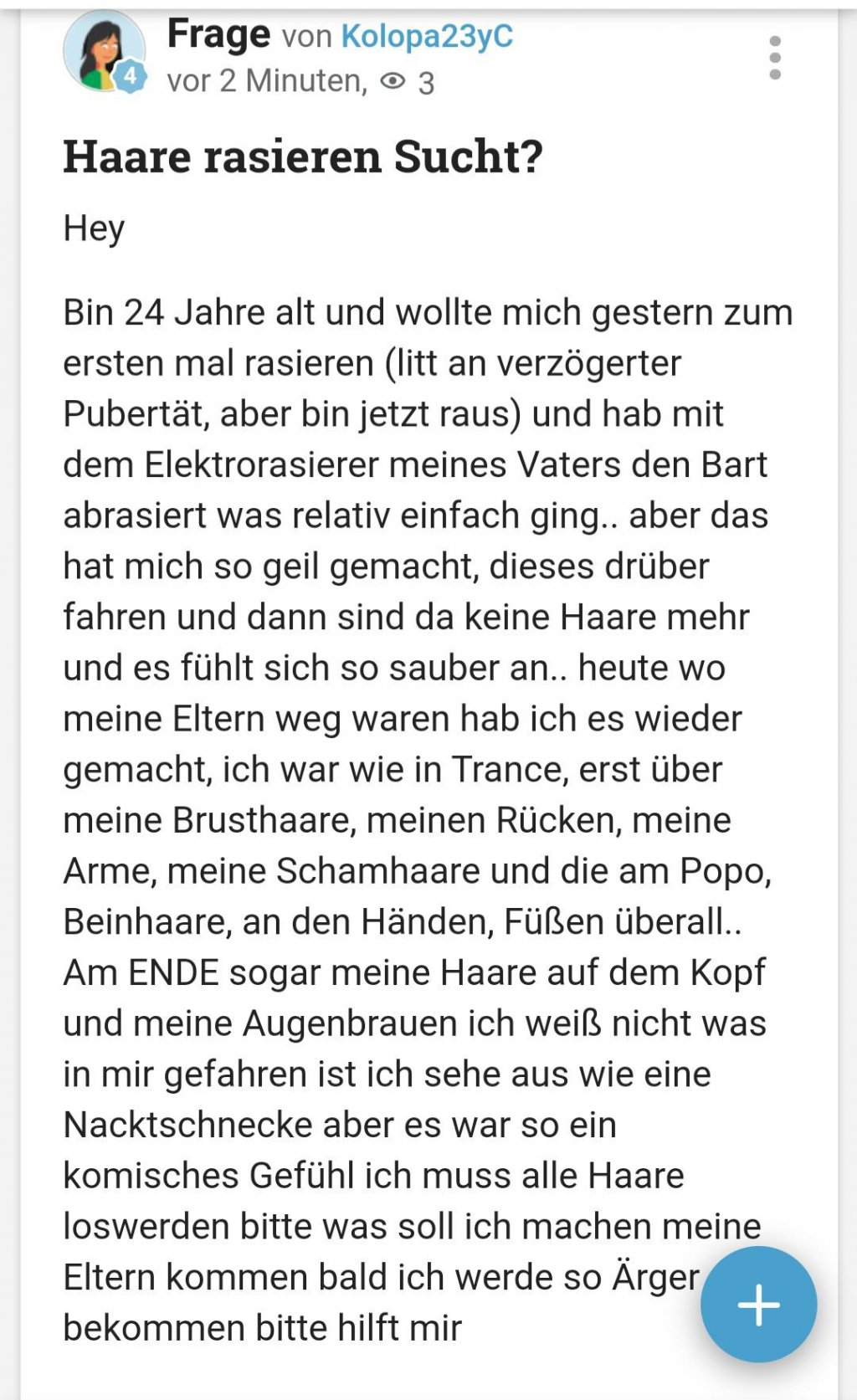
Task: Open the three-dot overflow menu
Action: (775, 58)
